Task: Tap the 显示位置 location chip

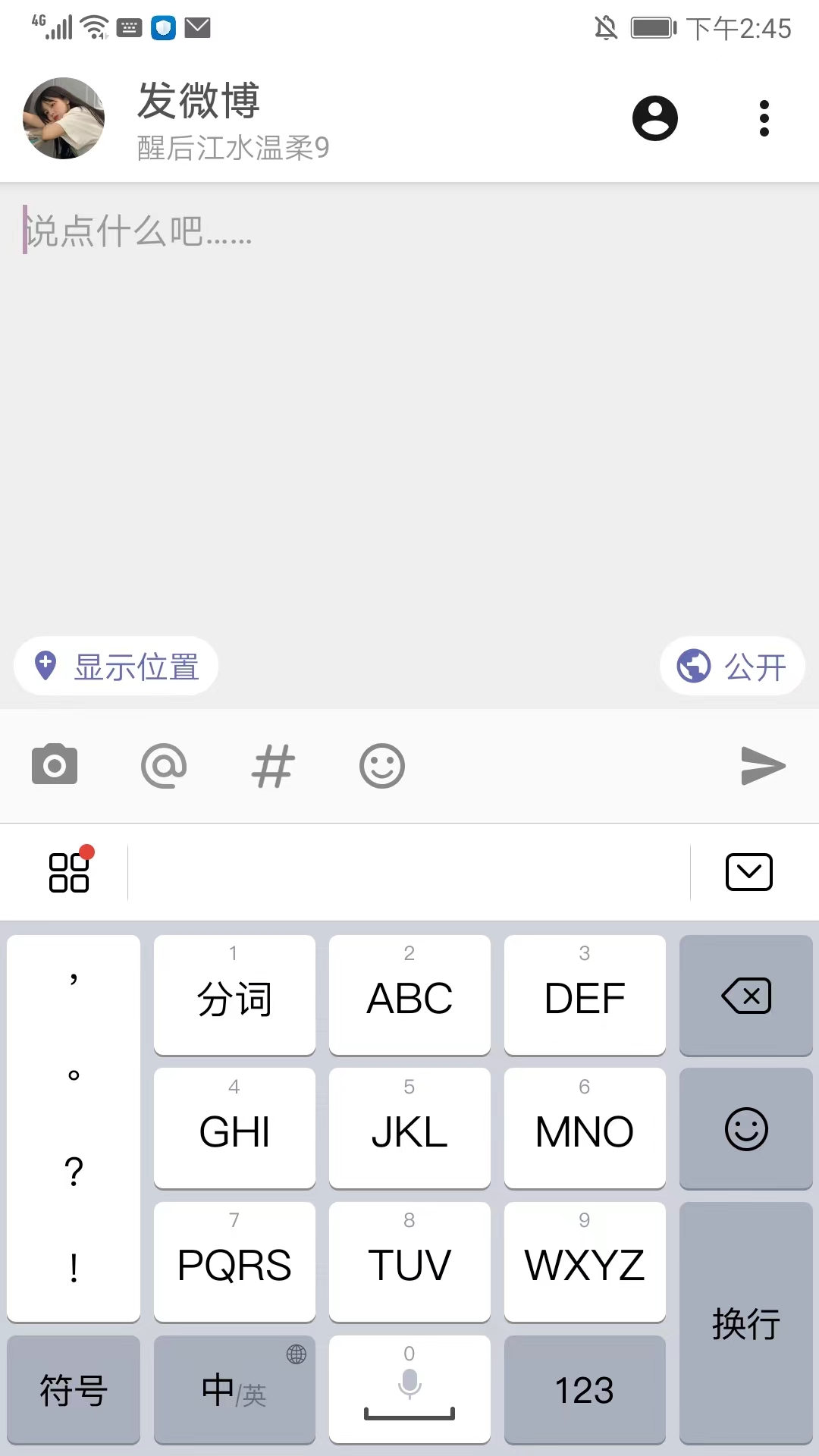Action: (117, 667)
